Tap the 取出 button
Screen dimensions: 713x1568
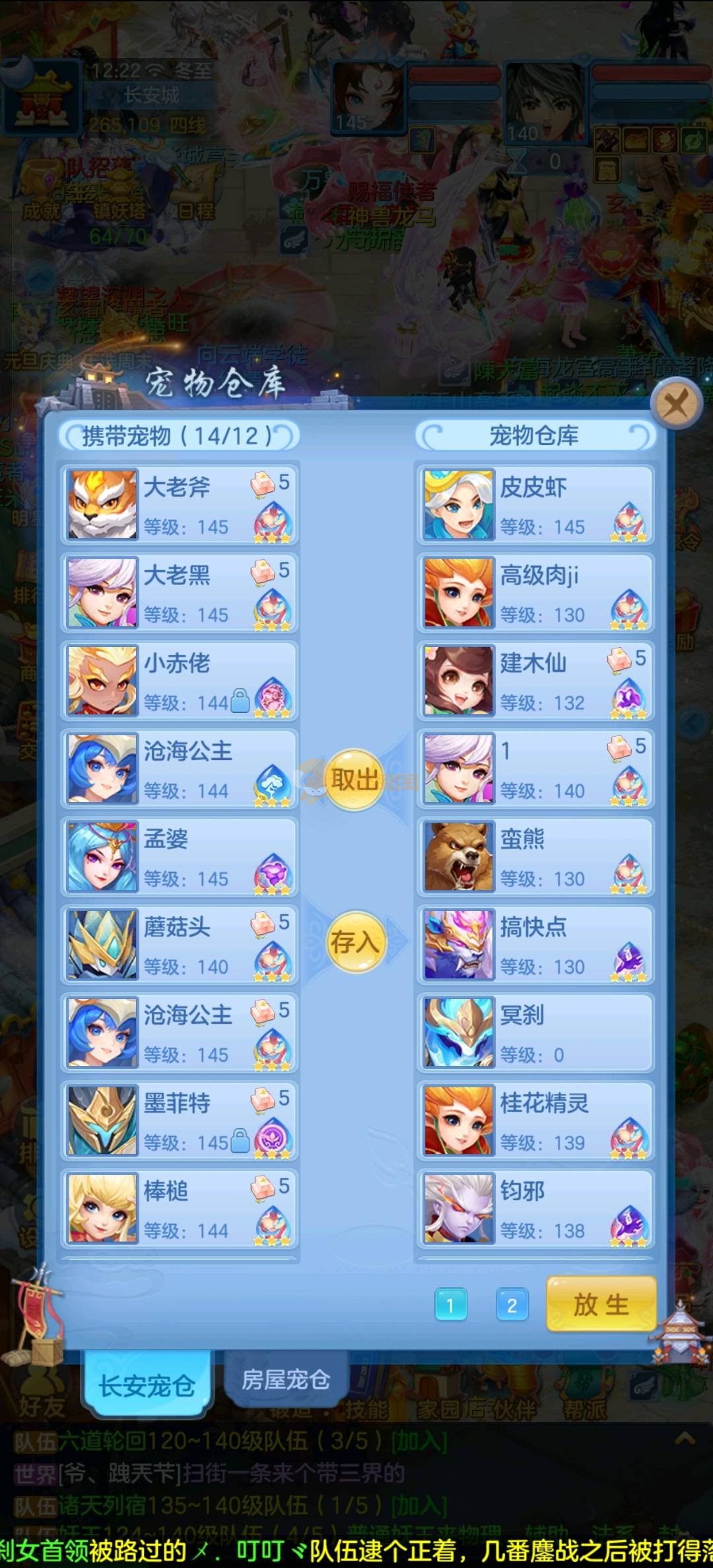(x=354, y=780)
